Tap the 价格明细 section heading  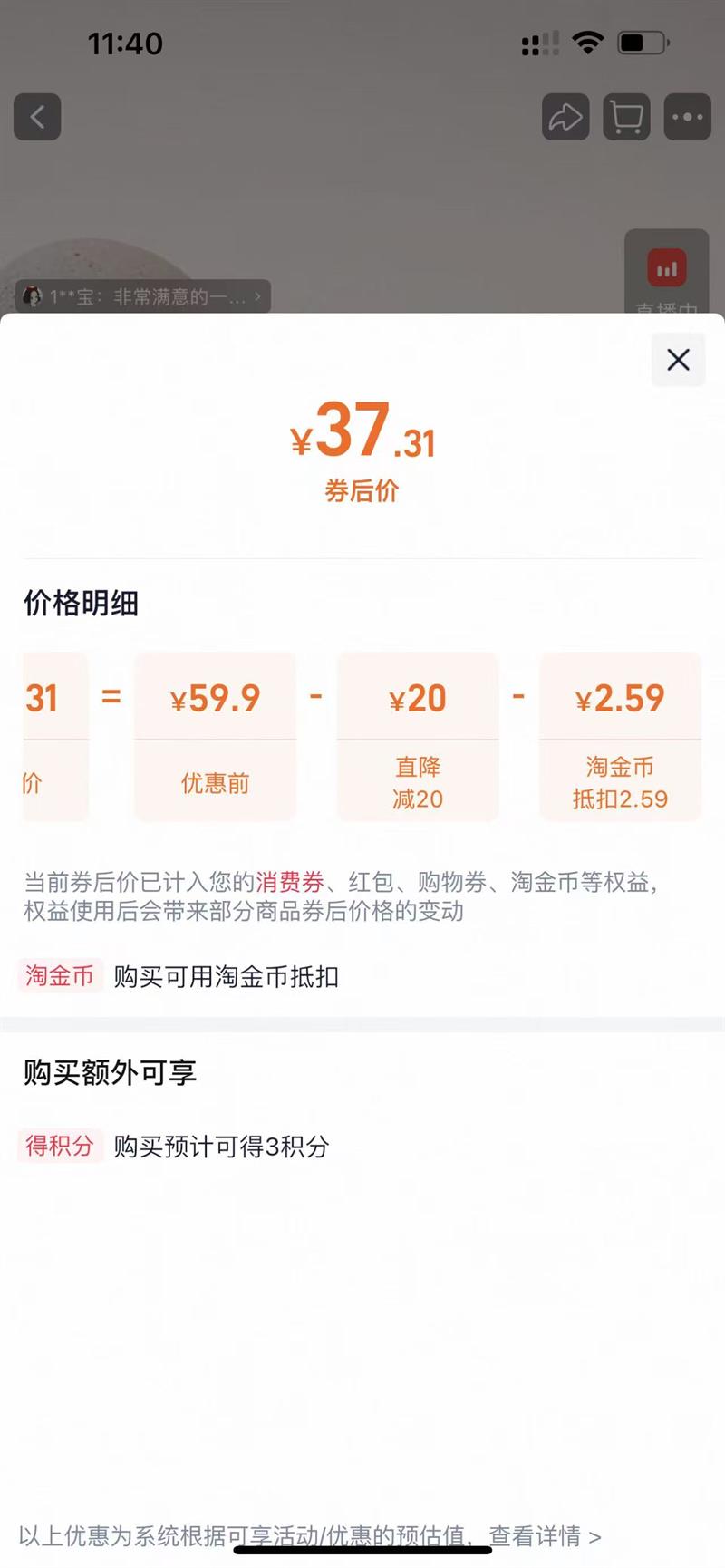point(80,603)
